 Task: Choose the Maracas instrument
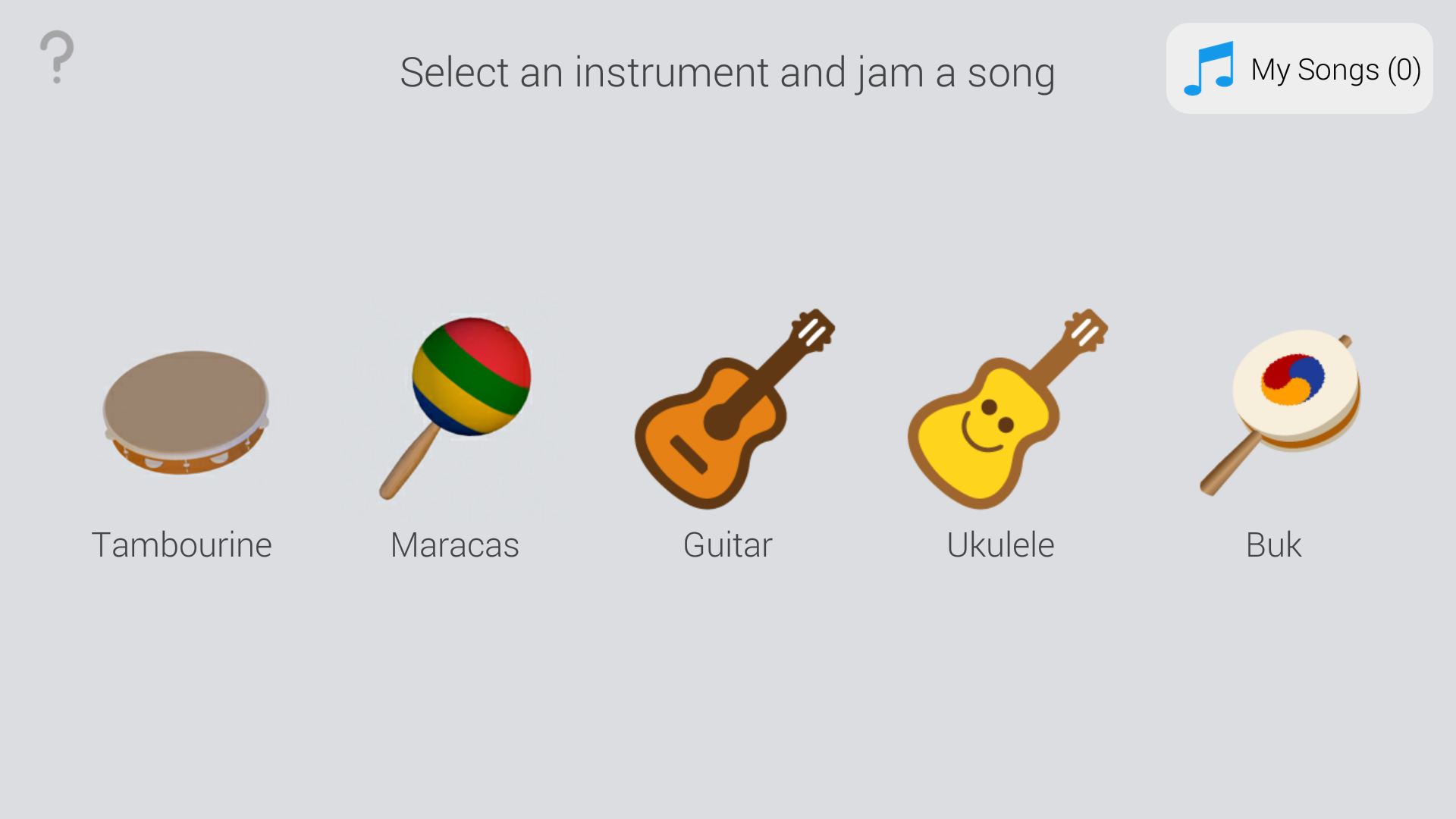457,409
